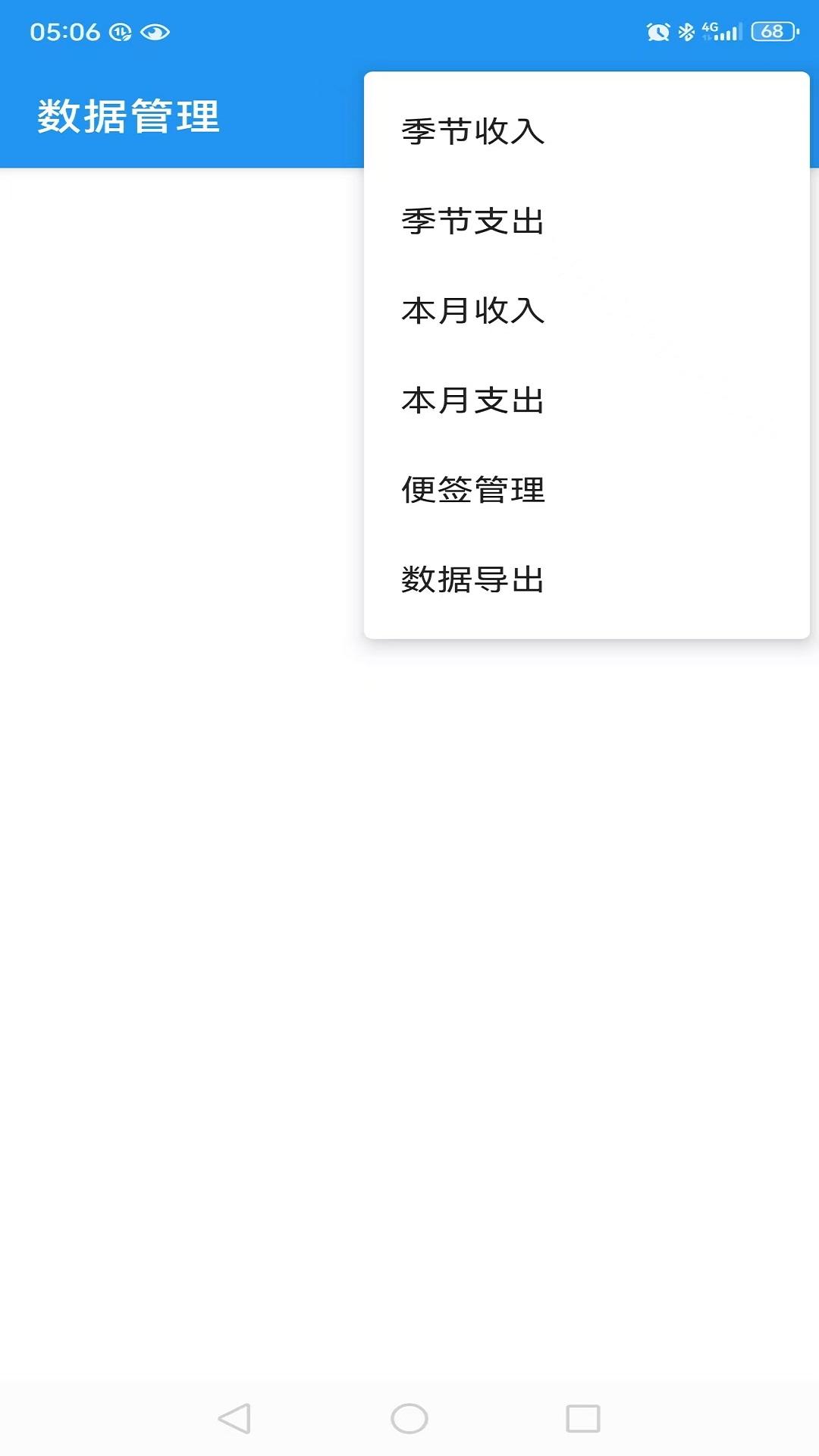The image size is (819, 1456).
Task: View 本月支出 from the menu
Action: coord(473,400)
